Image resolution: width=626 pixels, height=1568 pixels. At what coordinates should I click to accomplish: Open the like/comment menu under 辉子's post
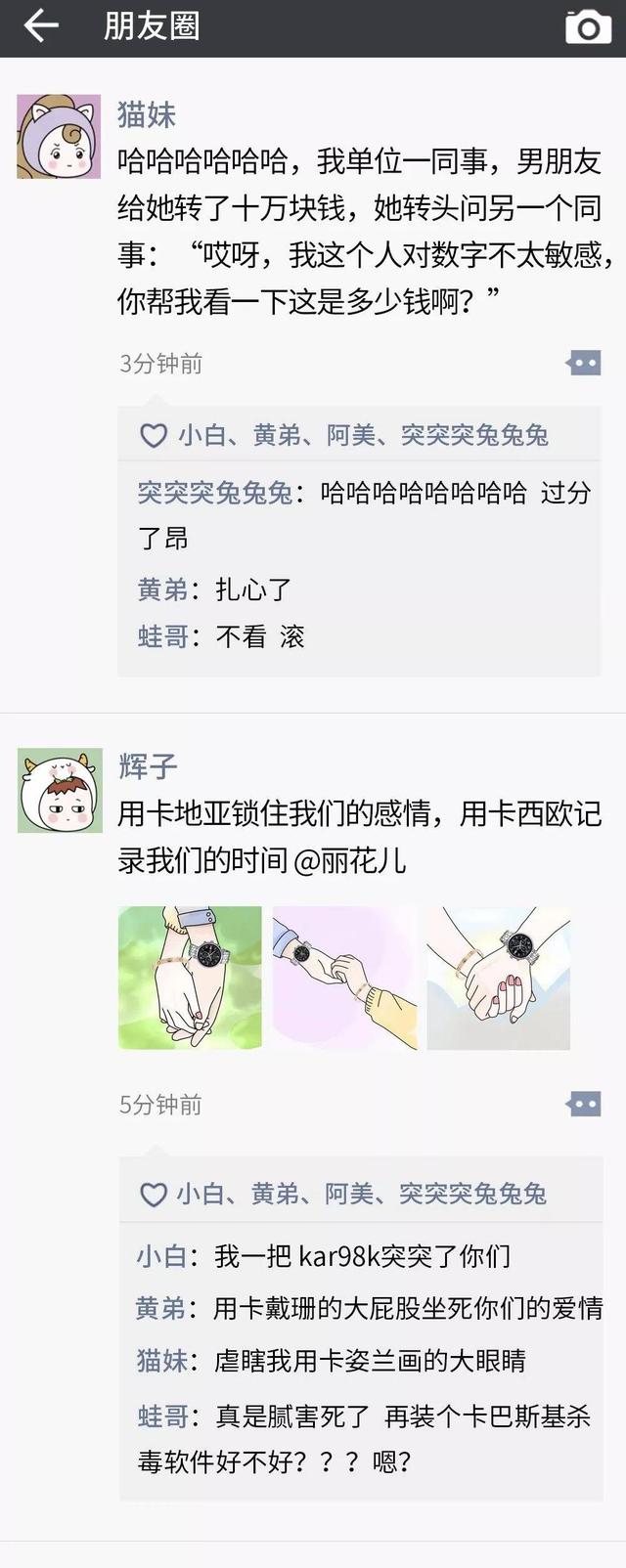point(583,1105)
